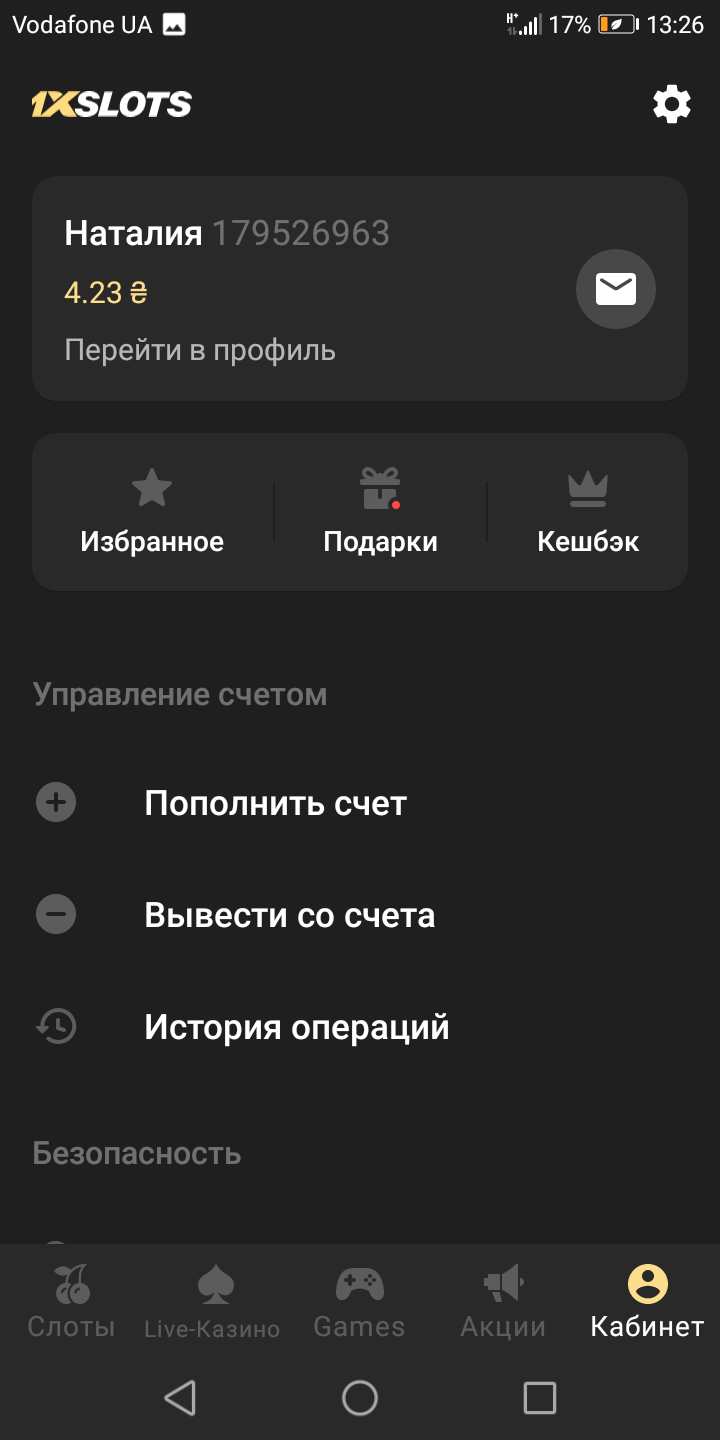Go back with system back button
Image resolution: width=720 pixels, height=1440 pixels.
pyautogui.click(x=180, y=1397)
